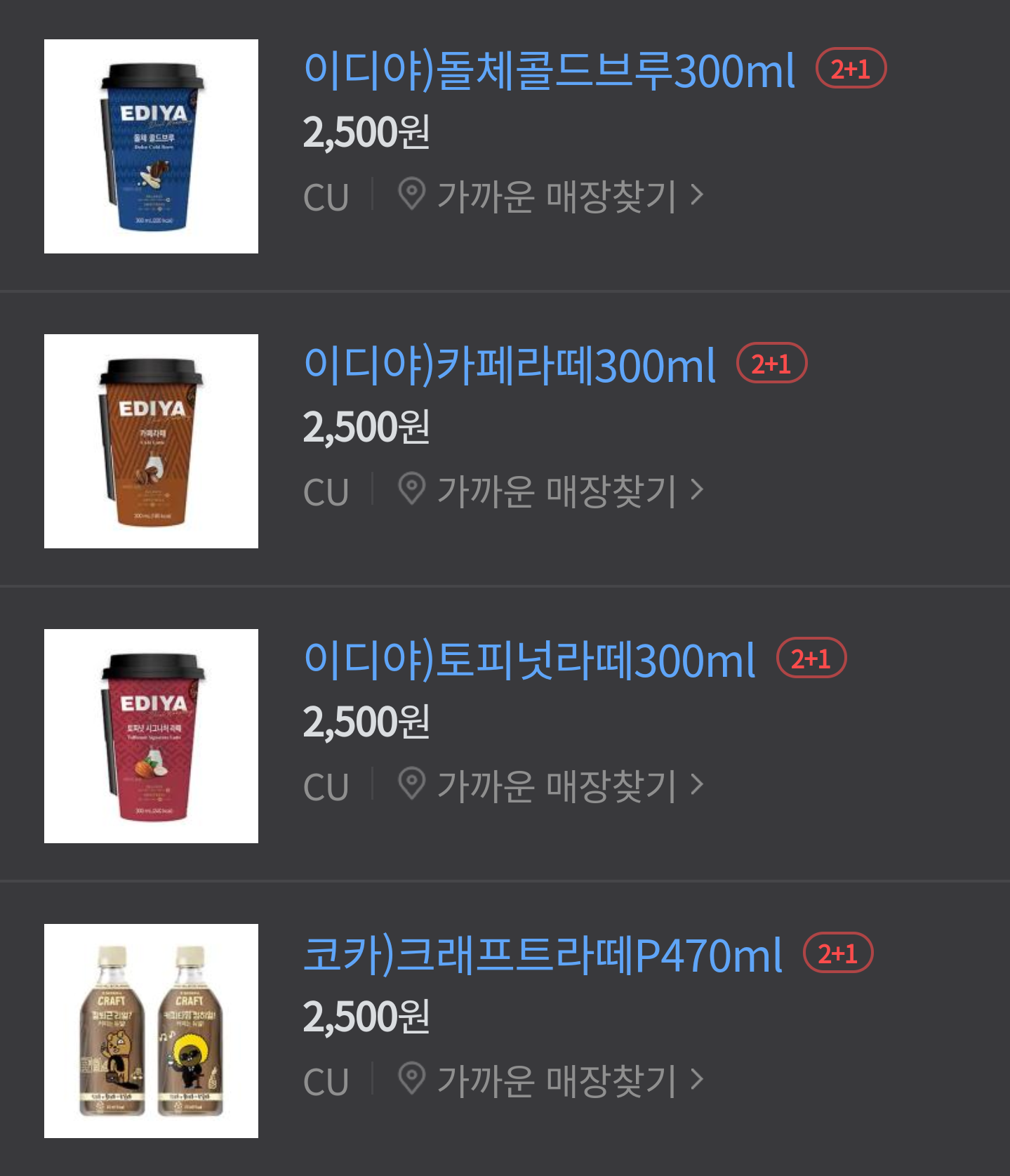The height and width of the screenshot is (1176, 1010).
Task: View the 이디야 카페라떼 product image
Action: point(151,441)
